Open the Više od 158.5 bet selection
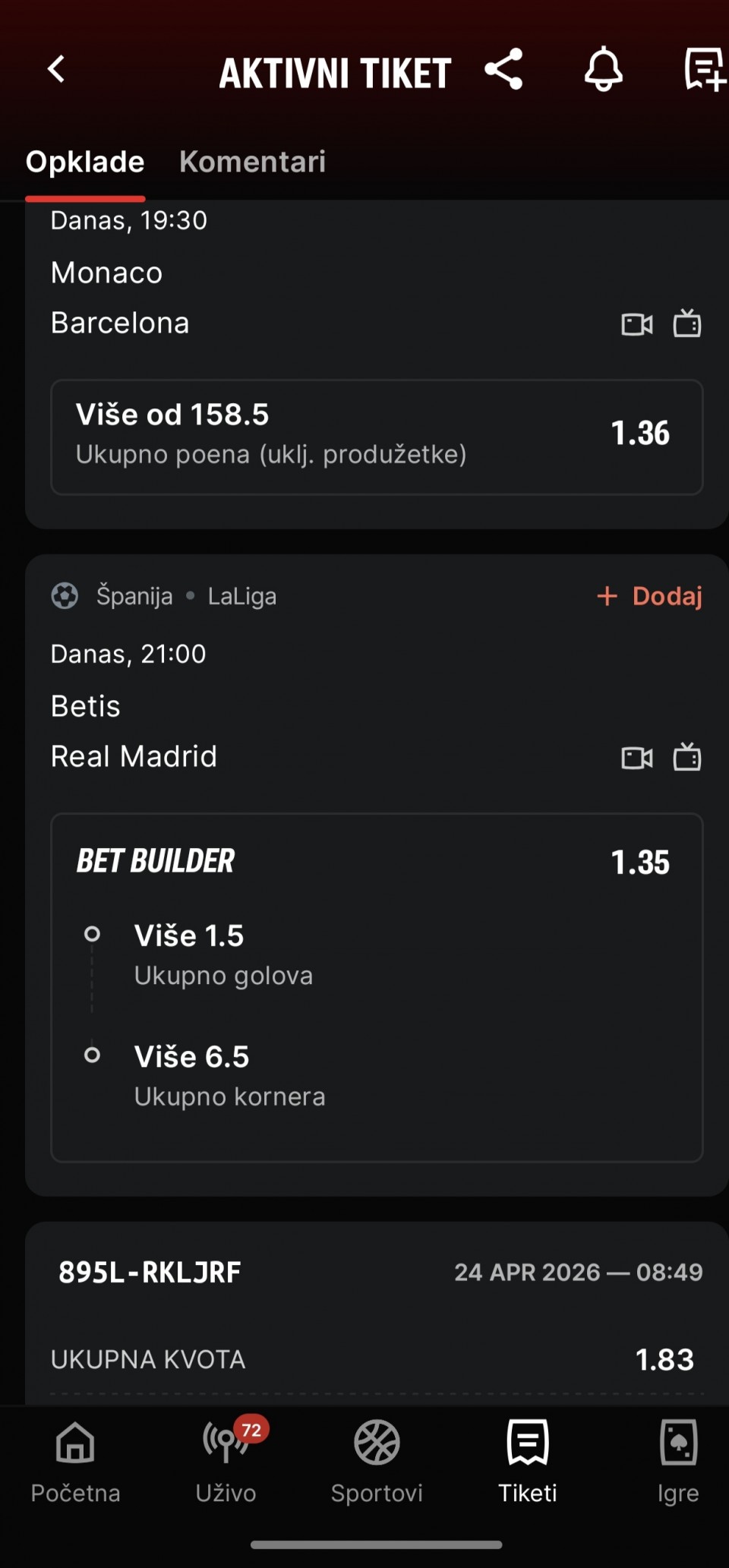 coord(377,437)
